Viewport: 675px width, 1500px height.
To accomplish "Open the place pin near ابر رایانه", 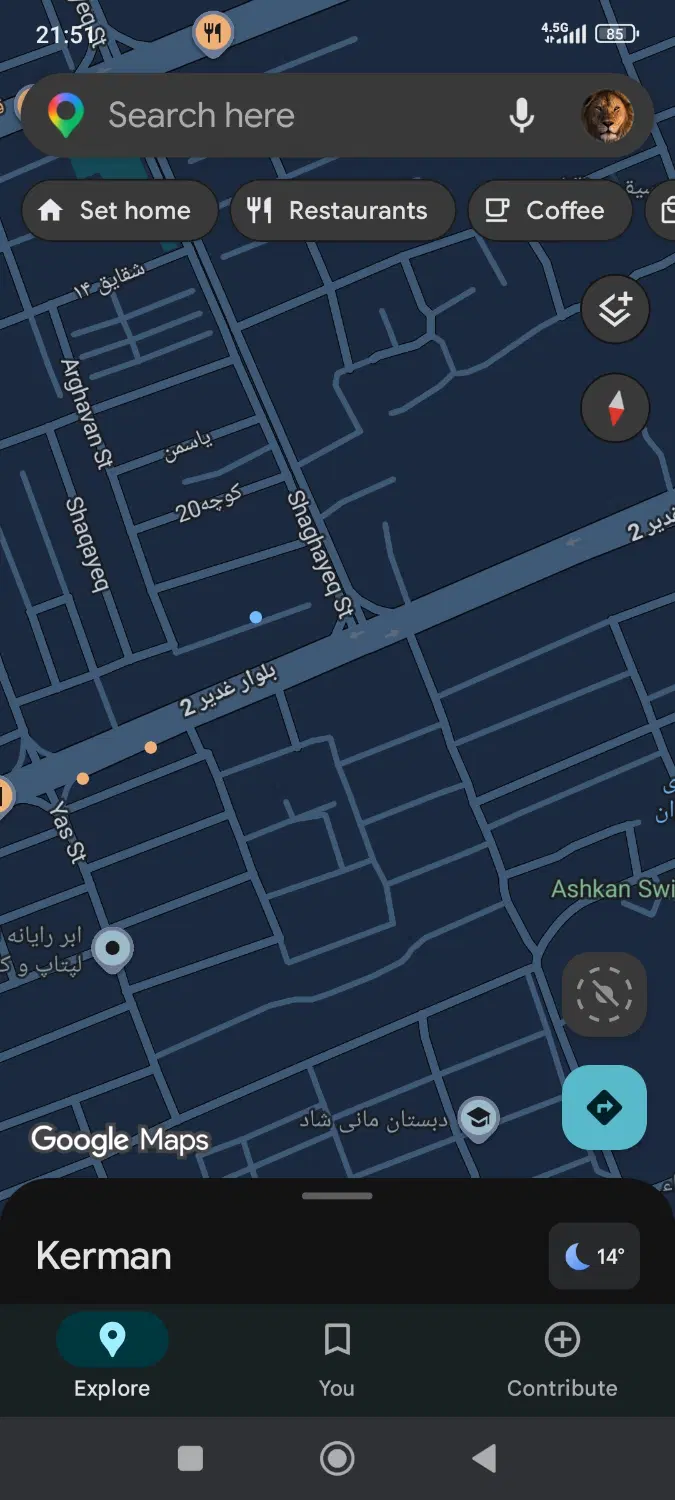I will pyautogui.click(x=112, y=949).
